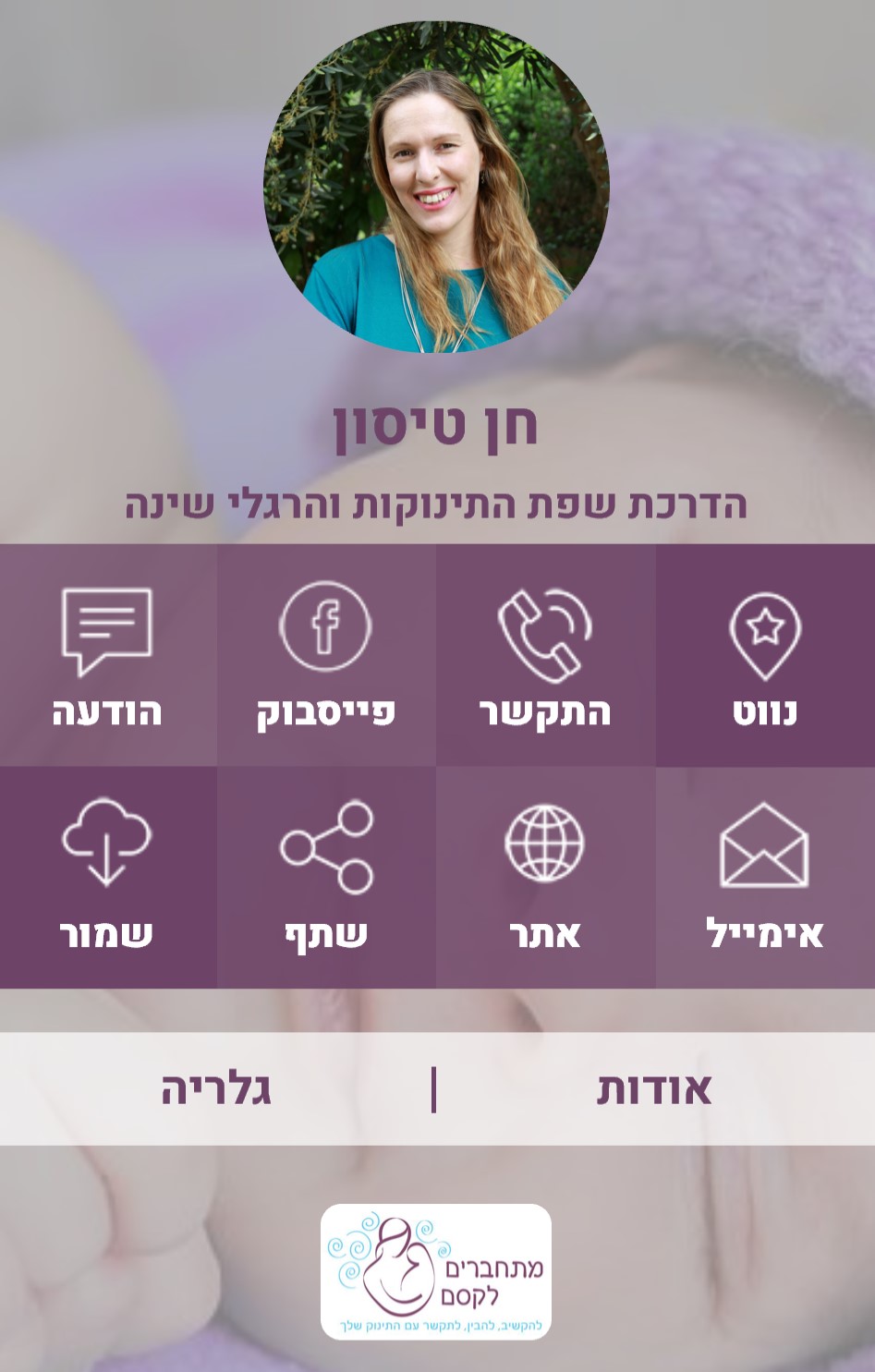Viewport: 875px width, 1372px height.
Task: Share the card with שתף
Action: coord(326,878)
